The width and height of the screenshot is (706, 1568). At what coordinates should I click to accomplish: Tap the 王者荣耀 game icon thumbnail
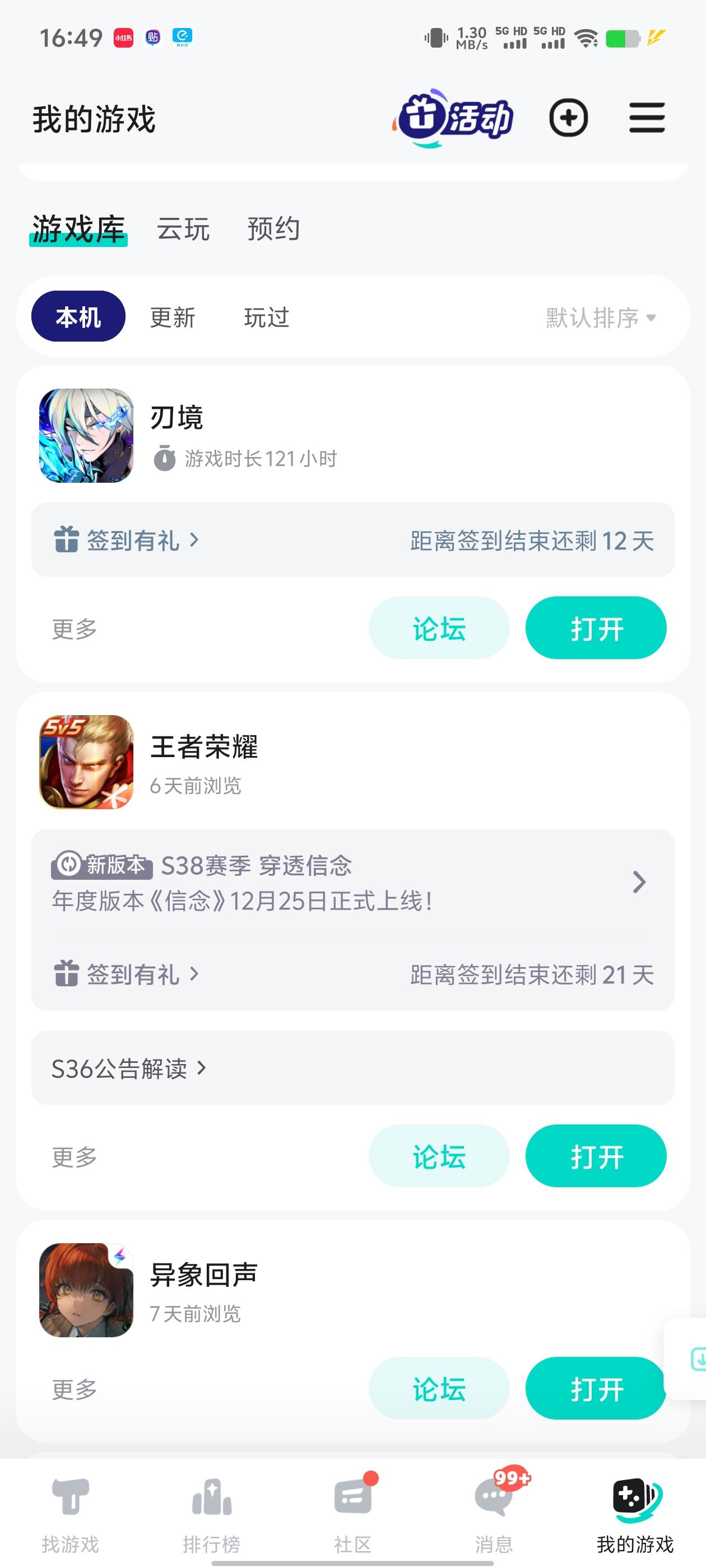(86, 764)
